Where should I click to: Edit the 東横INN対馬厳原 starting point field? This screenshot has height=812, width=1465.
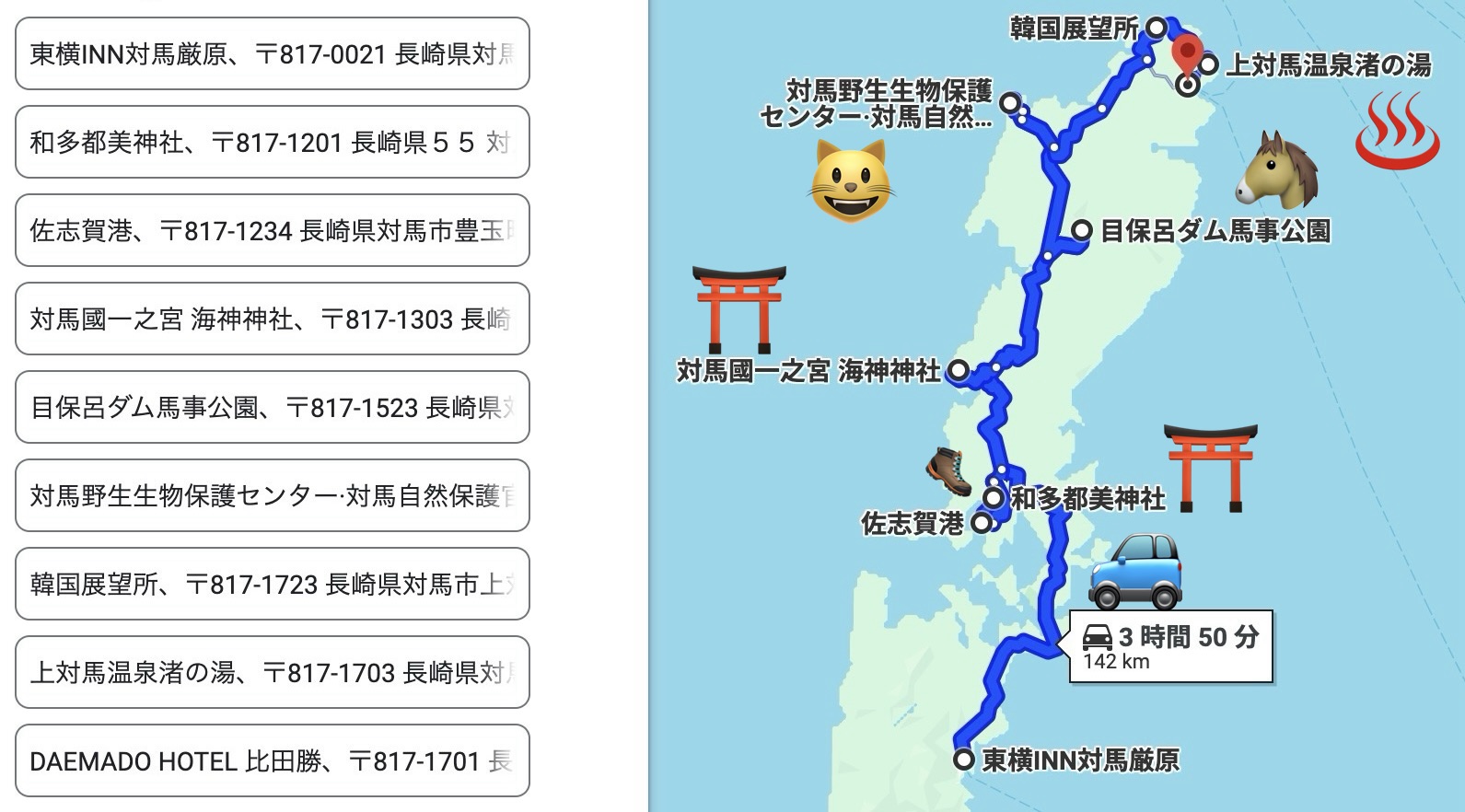tap(272, 54)
